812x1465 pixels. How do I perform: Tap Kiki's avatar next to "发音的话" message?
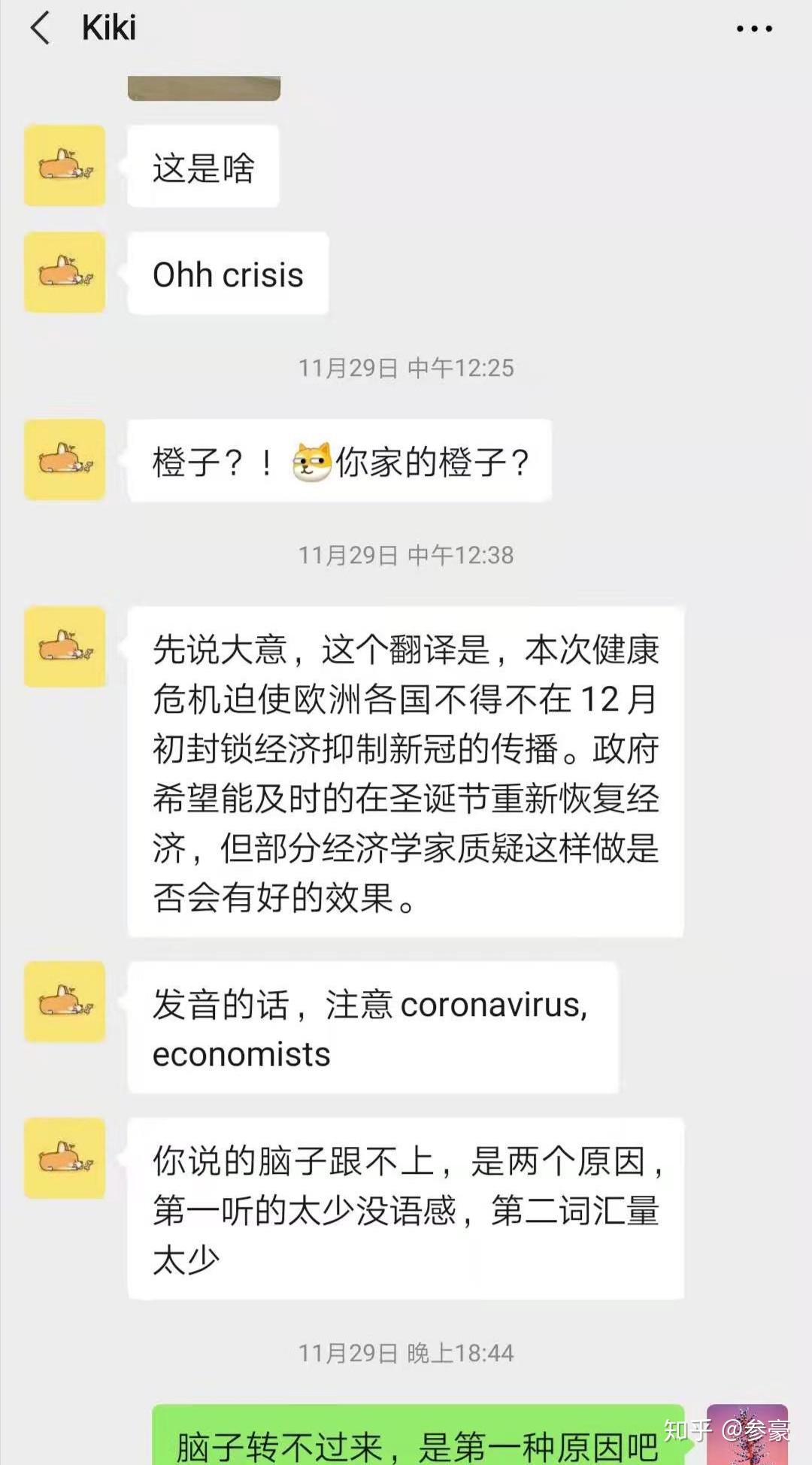click(x=65, y=1002)
